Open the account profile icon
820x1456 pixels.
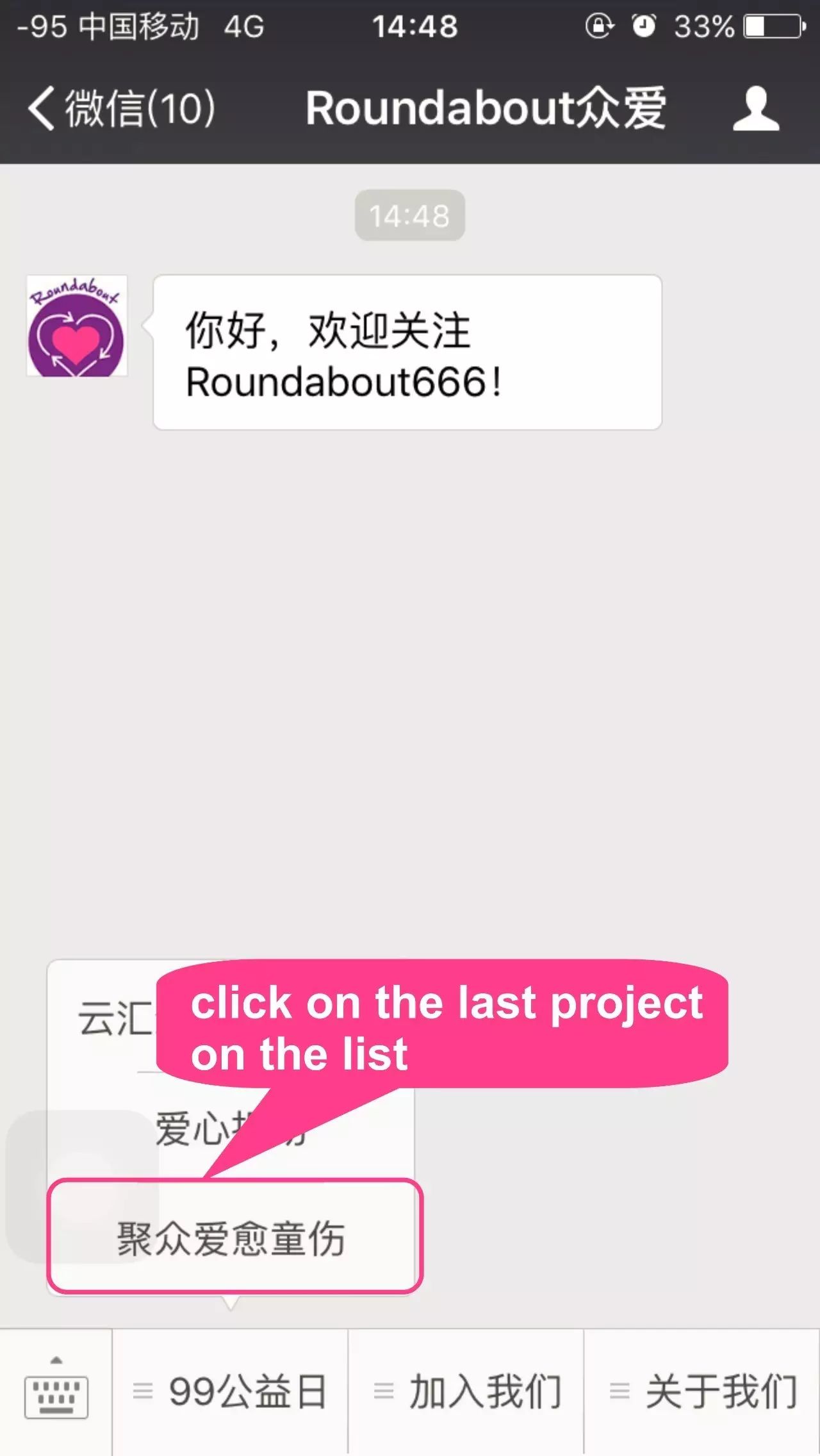click(x=756, y=108)
